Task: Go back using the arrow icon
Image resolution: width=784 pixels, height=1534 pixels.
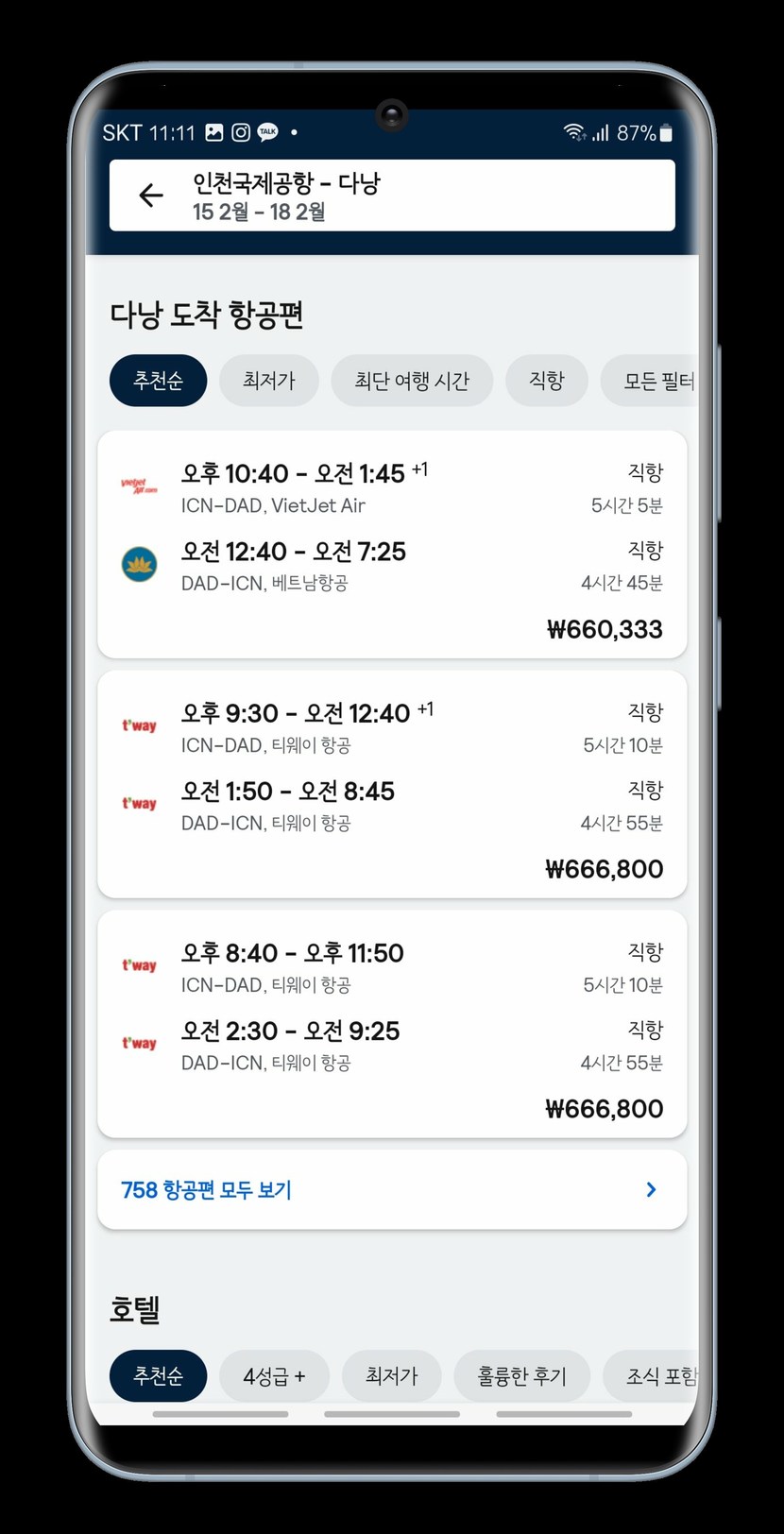Action: 151,196
